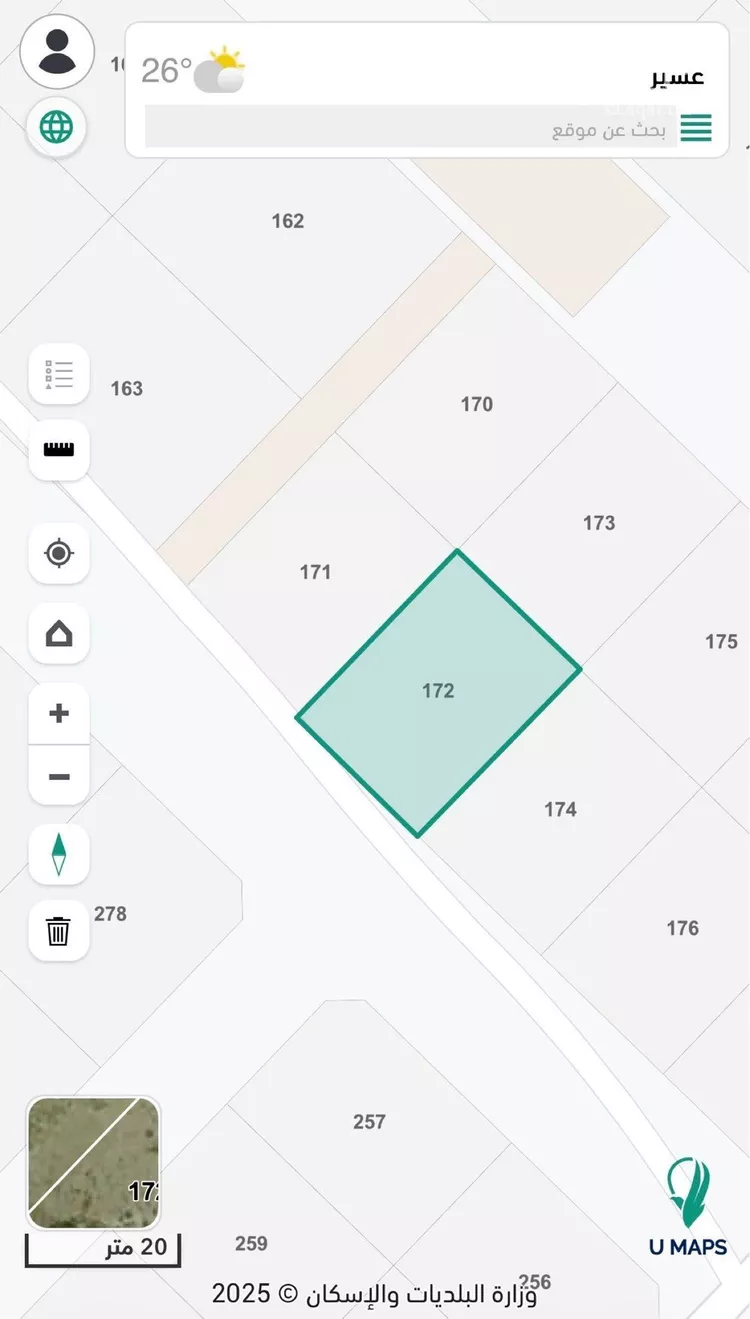The image size is (750, 1319).
Task: Select the ruler measurement tool
Action: (x=59, y=449)
